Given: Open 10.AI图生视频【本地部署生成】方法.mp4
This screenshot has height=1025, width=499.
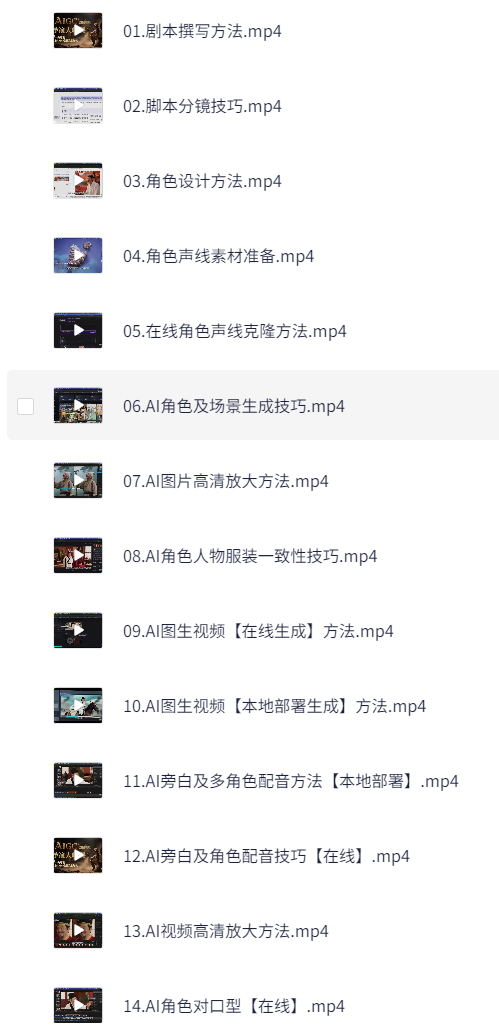Looking at the screenshot, I should pyautogui.click(x=275, y=706).
